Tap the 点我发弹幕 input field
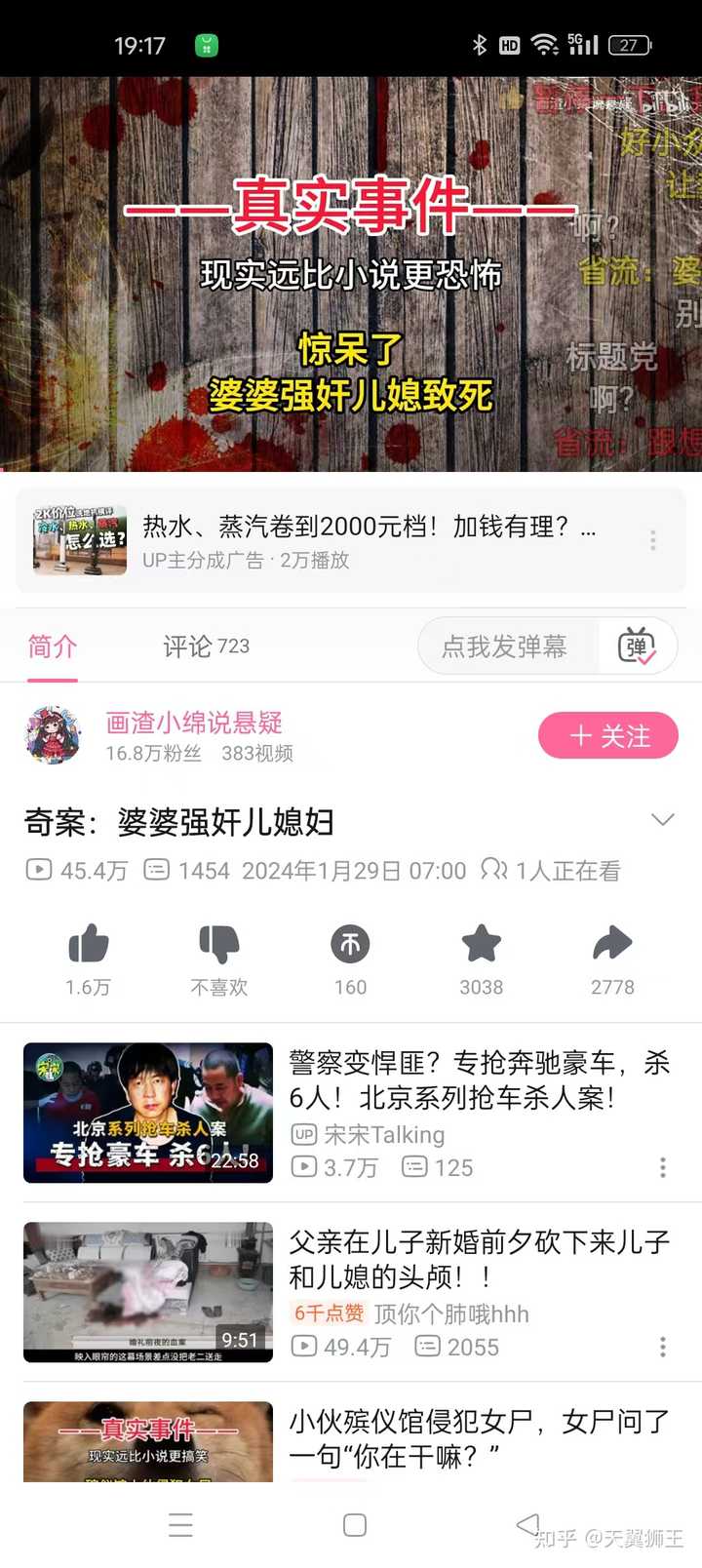 click(505, 647)
